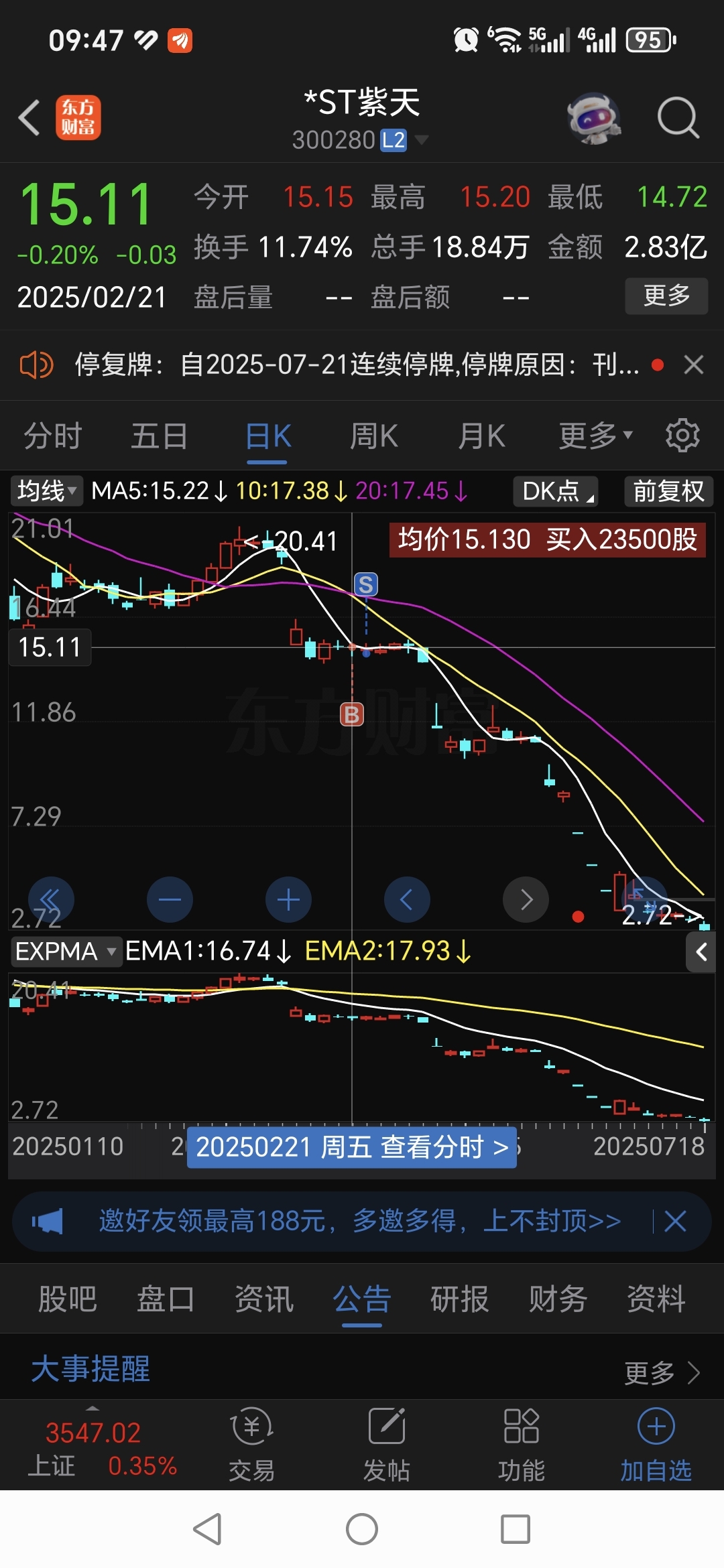The height and width of the screenshot is (1568, 724).
Task: Expand the 均线 indicator dropdown
Action: coord(46,491)
